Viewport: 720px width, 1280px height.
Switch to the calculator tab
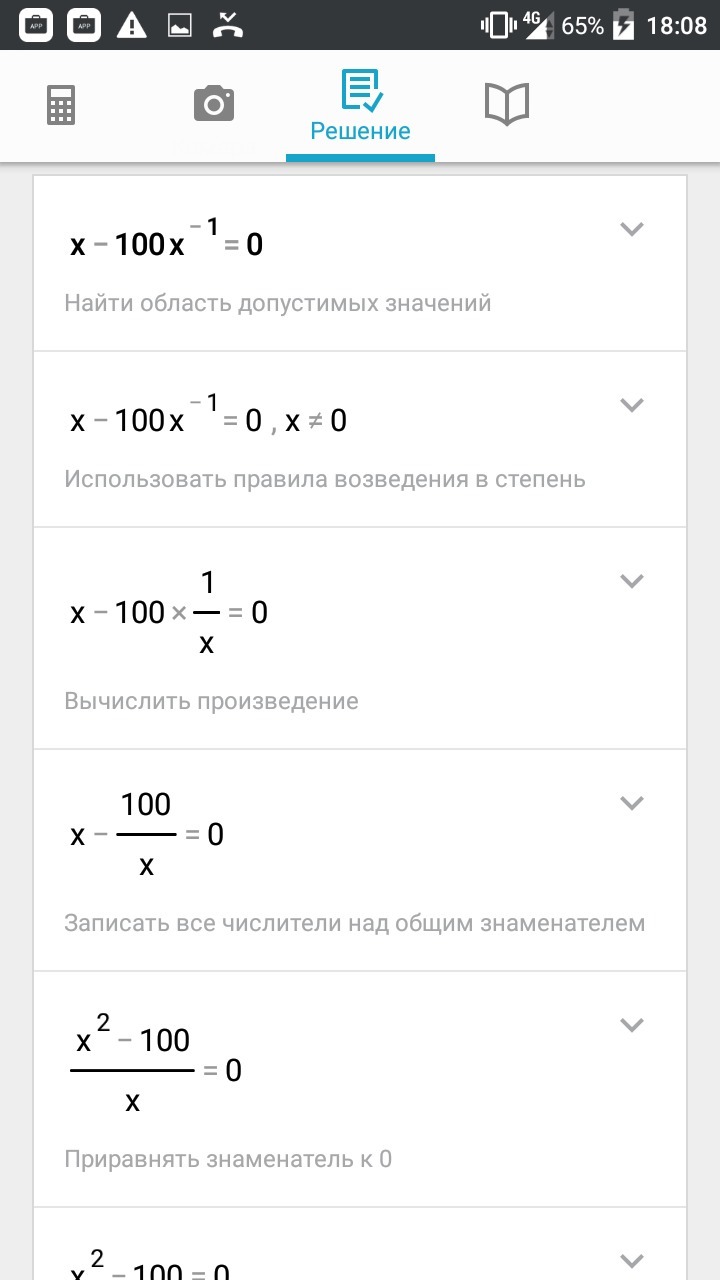pos(61,105)
